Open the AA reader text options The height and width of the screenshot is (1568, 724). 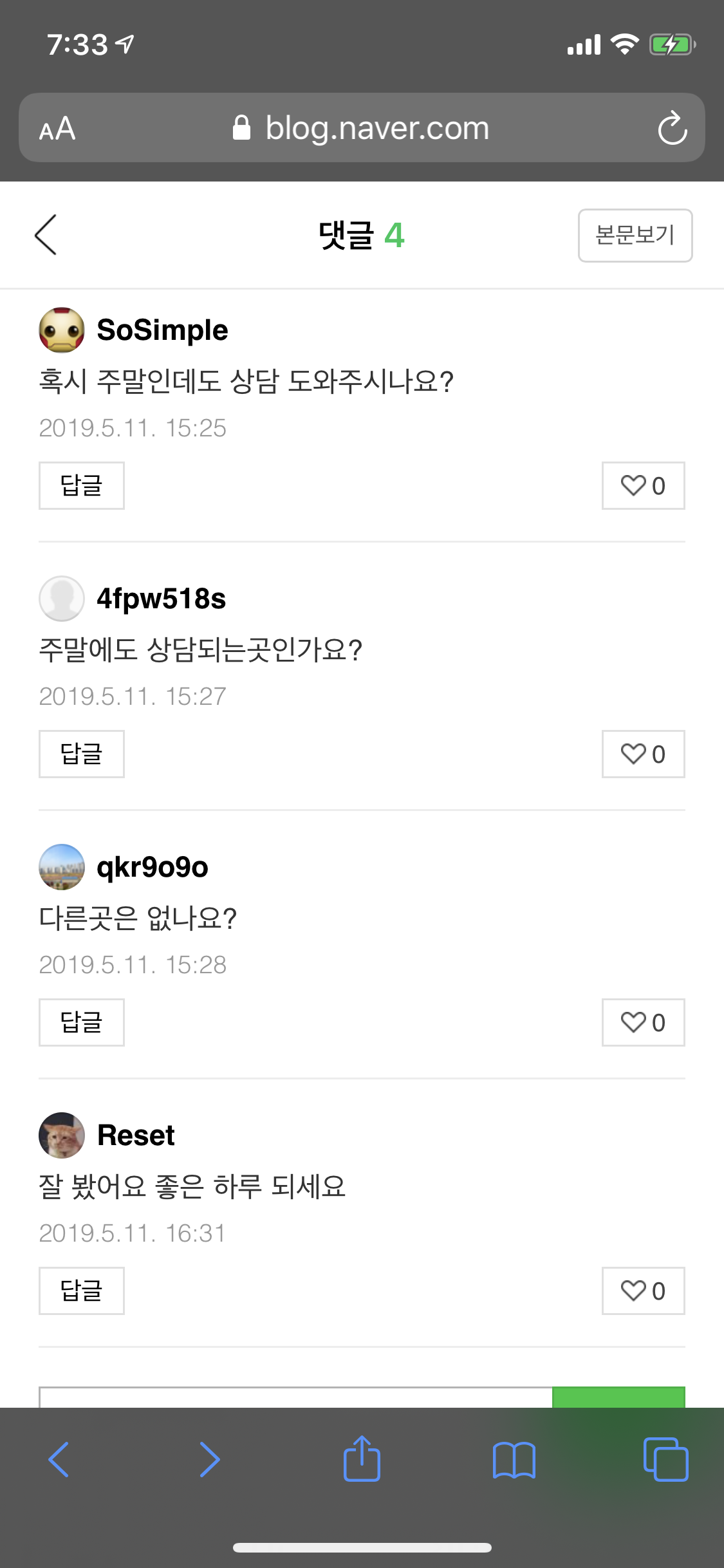[x=57, y=128]
